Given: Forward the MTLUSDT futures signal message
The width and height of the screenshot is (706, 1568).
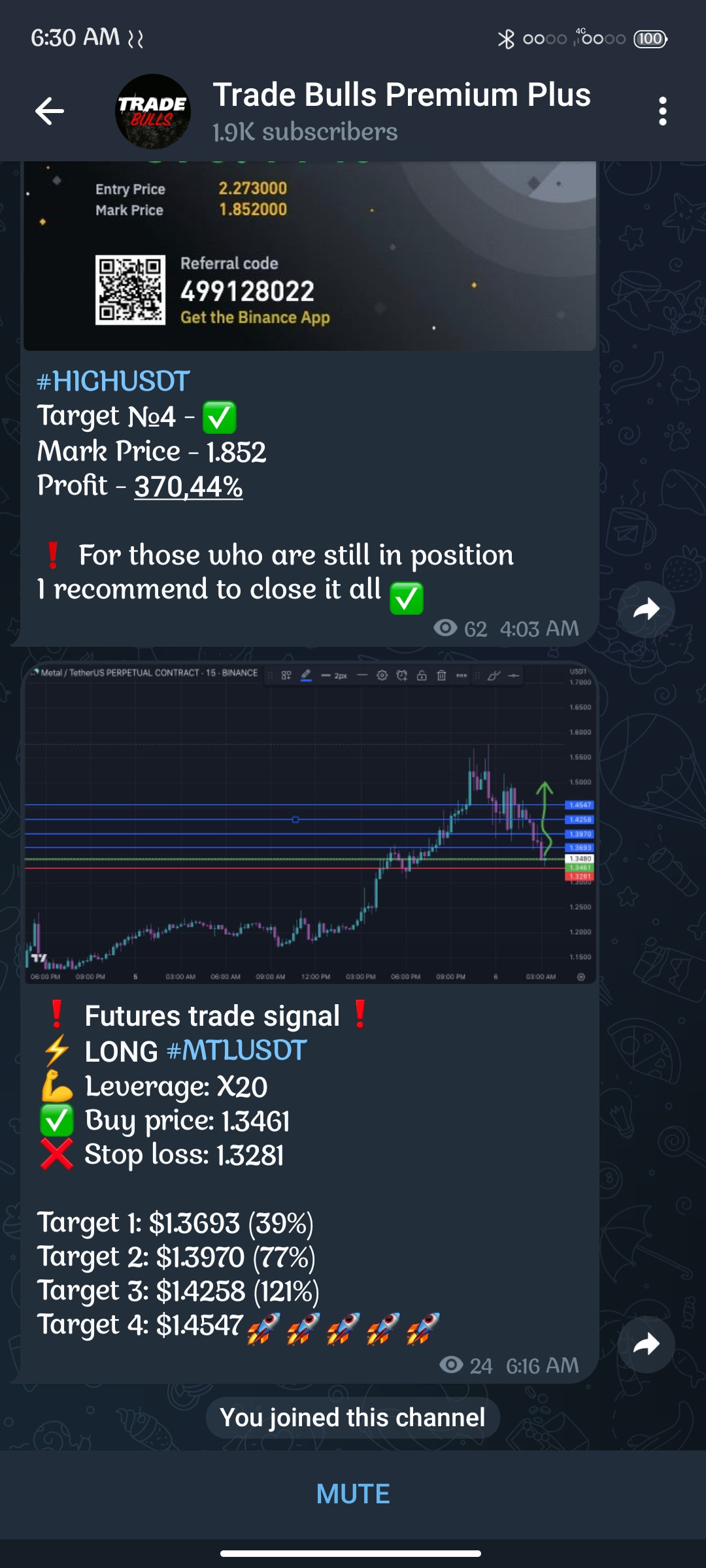Looking at the screenshot, I should click(x=646, y=1345).
